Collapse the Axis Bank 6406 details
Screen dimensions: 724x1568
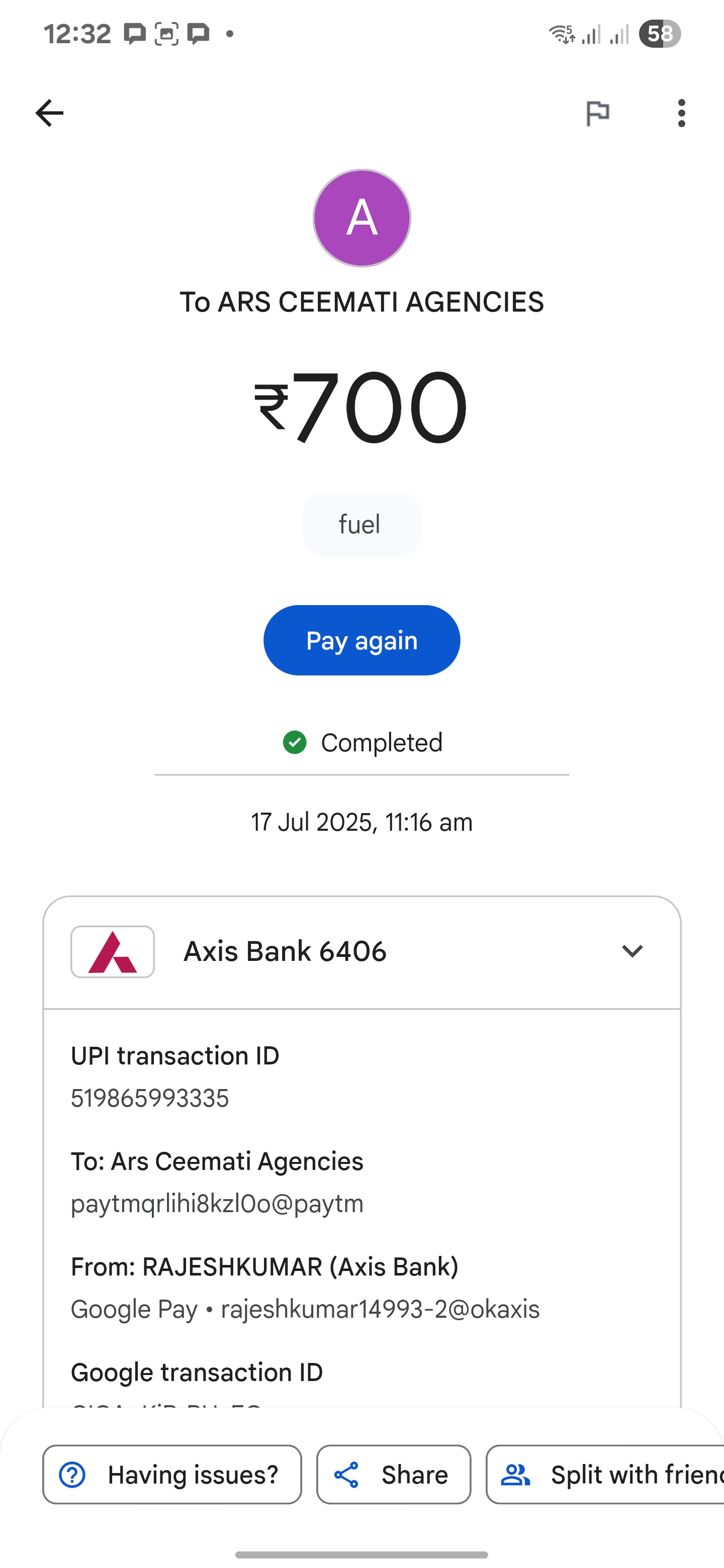tap(632, 951)
